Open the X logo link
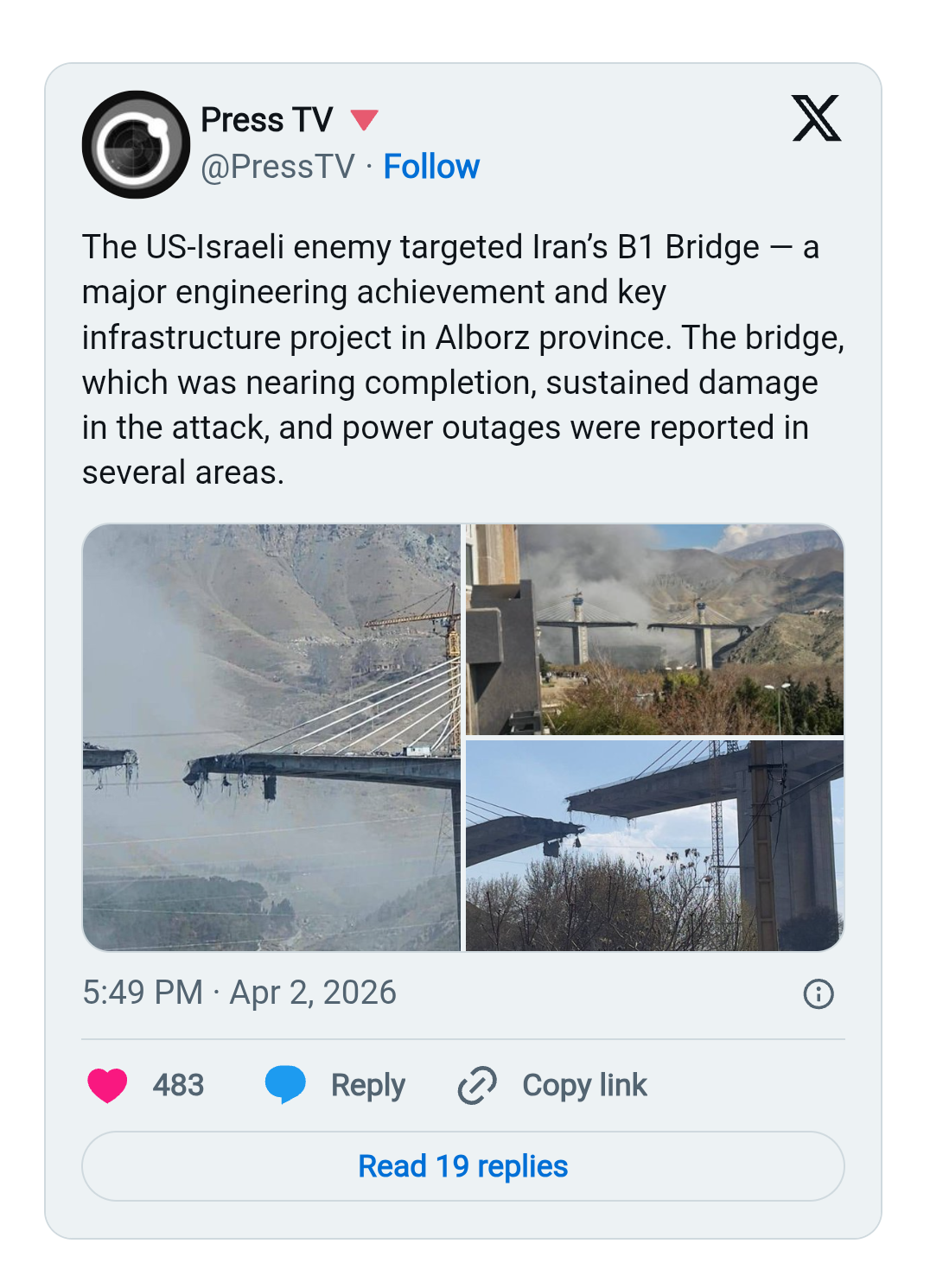Image resolution: width=930 pixels, height=1288 pixels. [816, 118]
